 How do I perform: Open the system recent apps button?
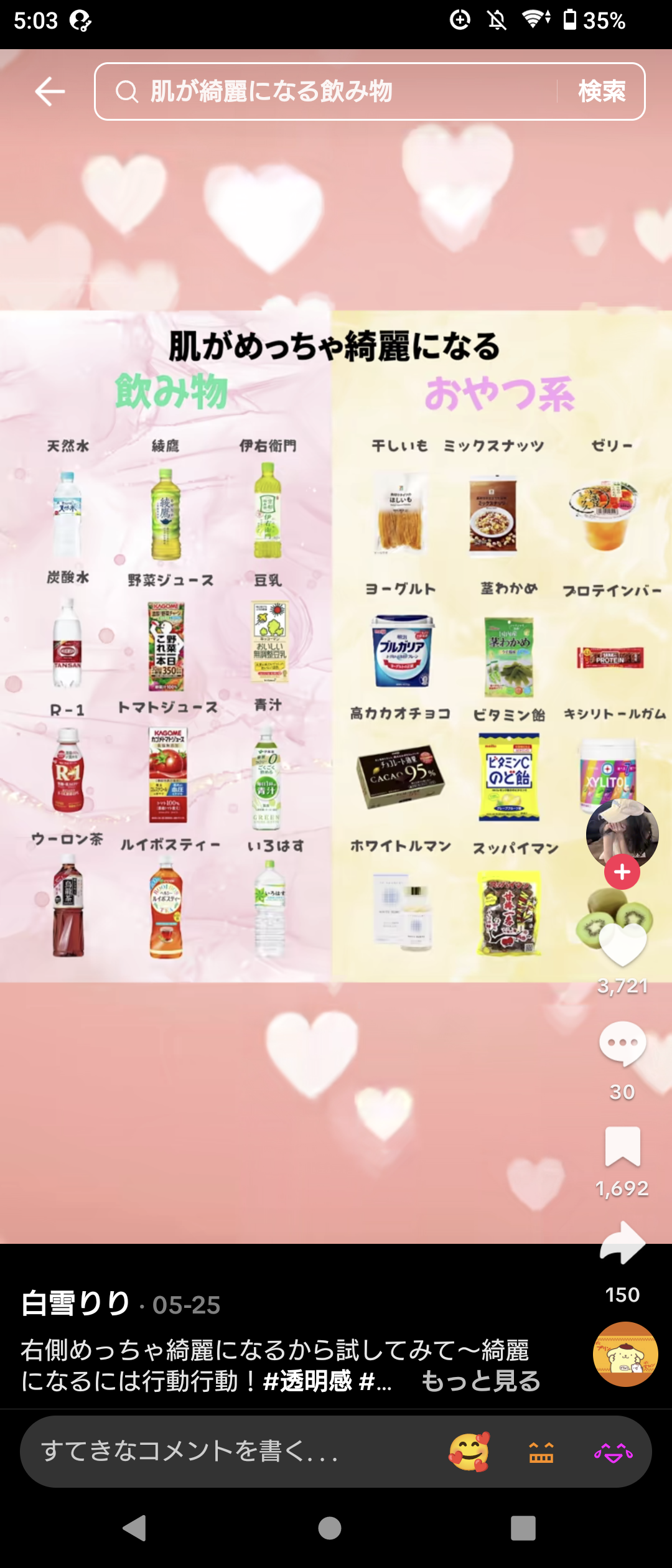pyautogui.click(x=523, y=1528)
